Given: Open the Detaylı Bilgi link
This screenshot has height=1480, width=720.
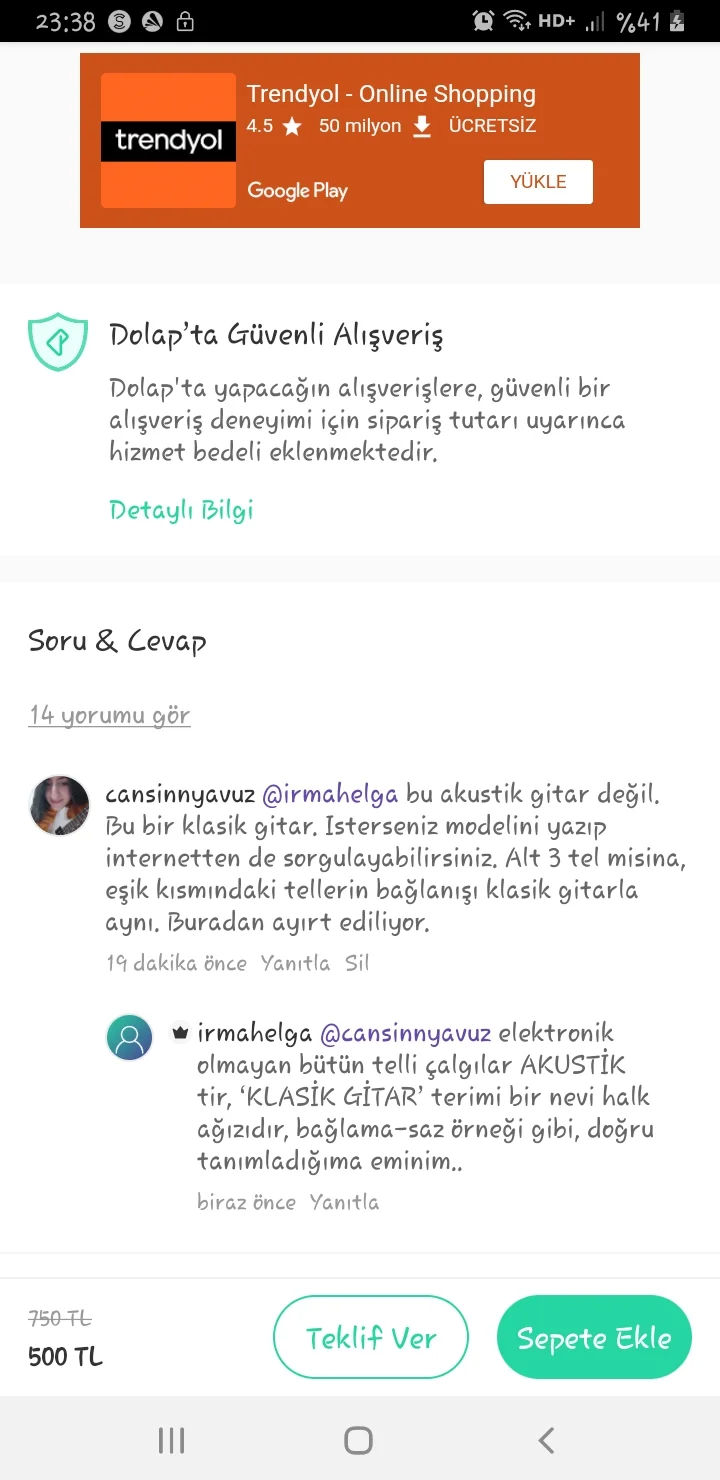Looking at the screenshot, I should pyautogui.click(x=181, y=510).
